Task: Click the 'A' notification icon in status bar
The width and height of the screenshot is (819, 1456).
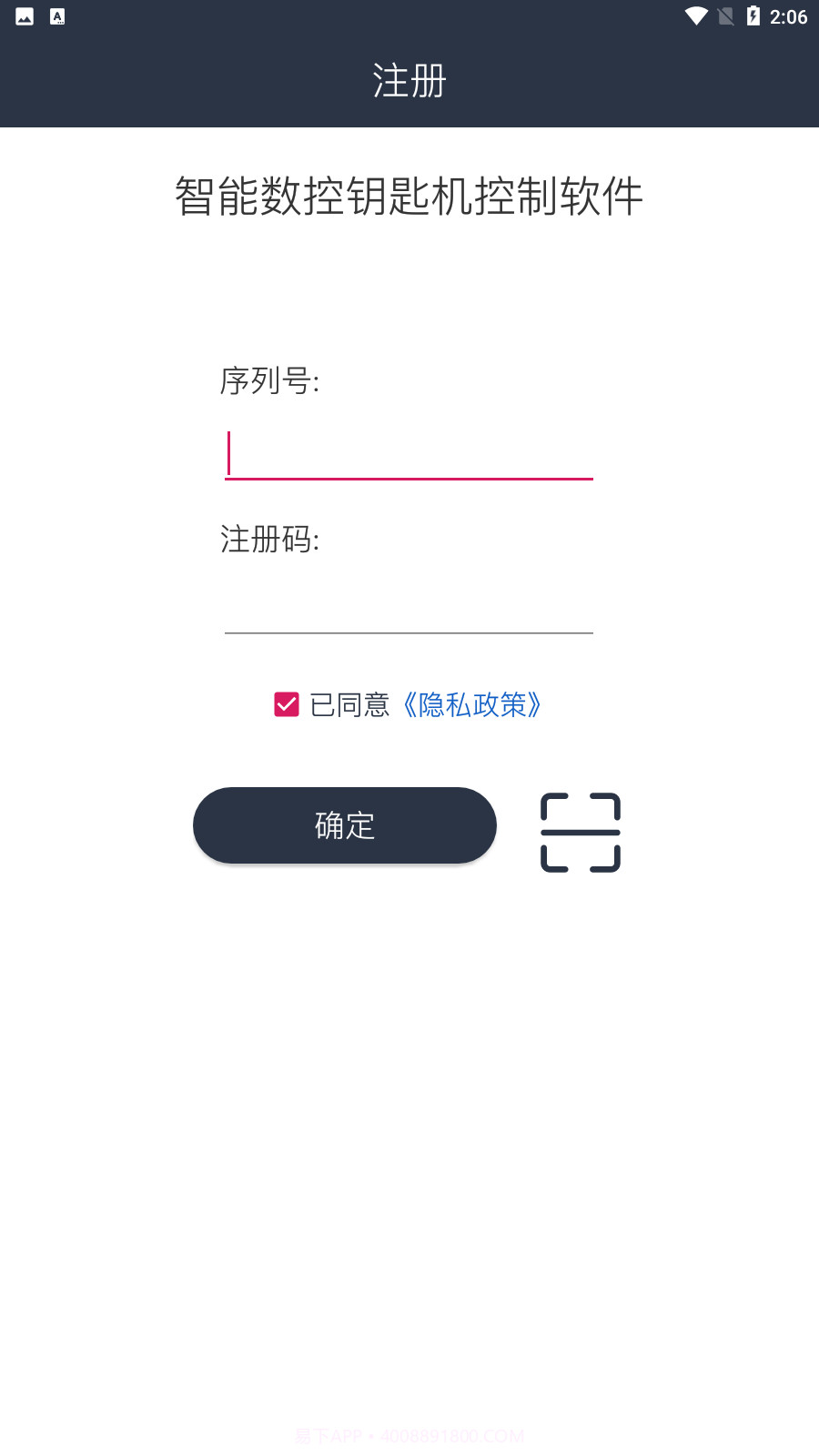Action: 56,15
